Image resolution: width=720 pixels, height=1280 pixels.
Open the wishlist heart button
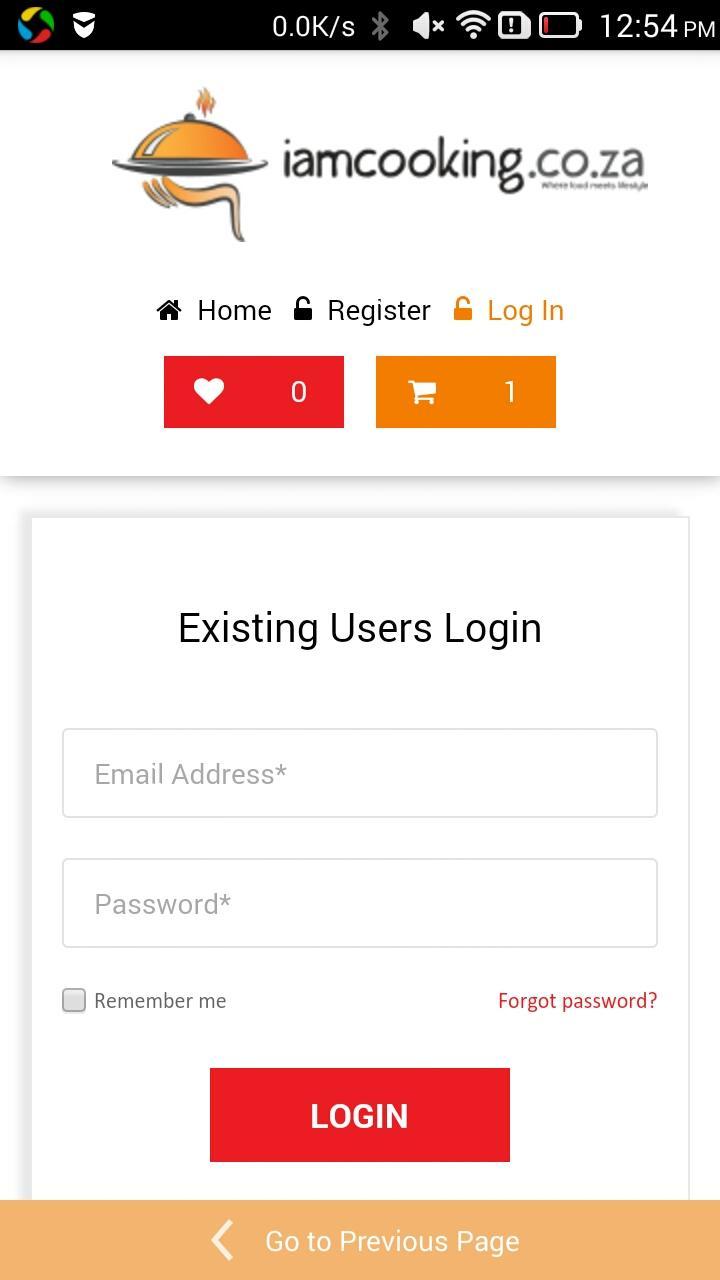click(254, 392)
